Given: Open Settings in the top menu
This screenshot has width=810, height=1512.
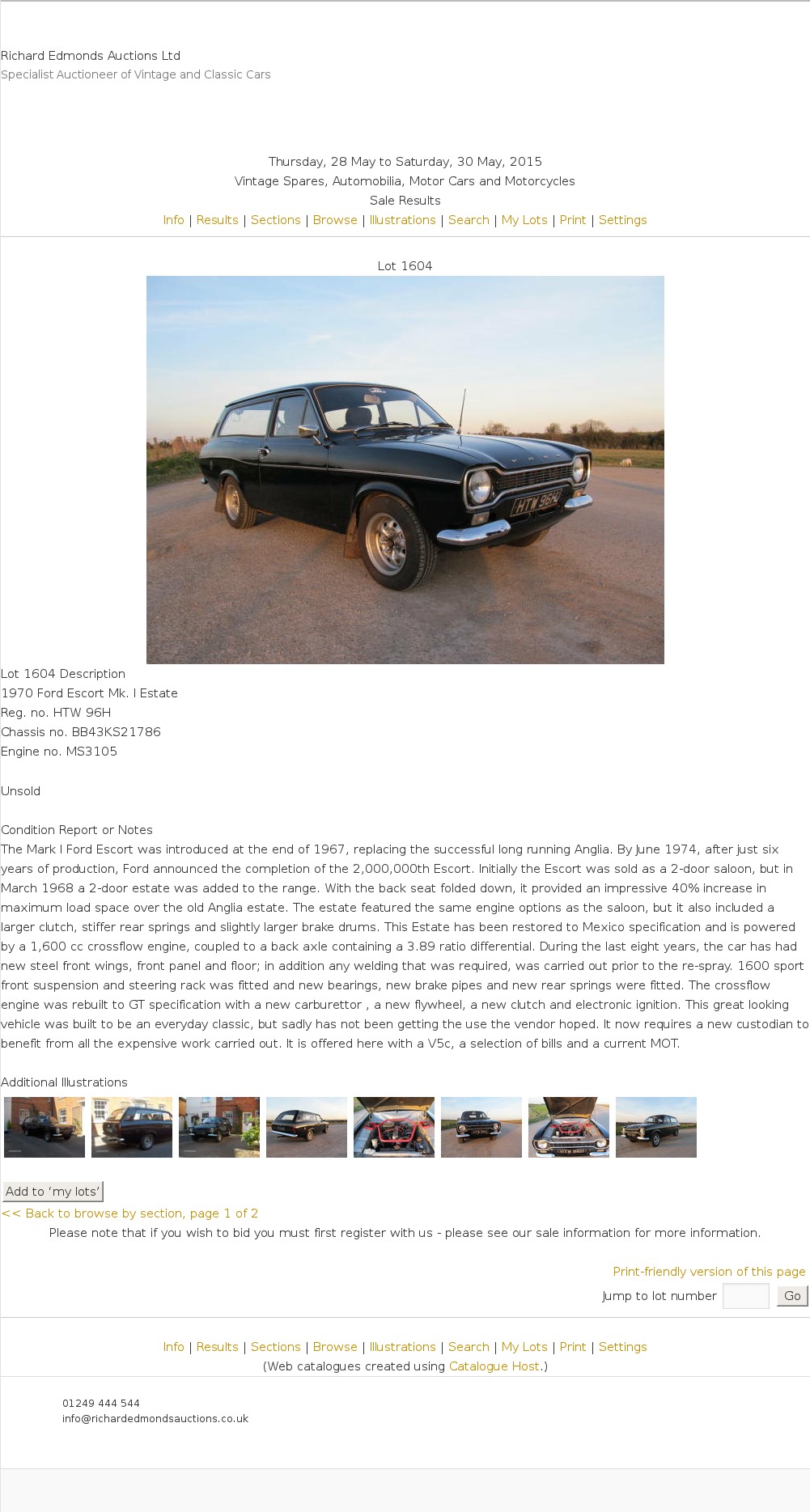Looking at the screenshot, I should point(622,220).
